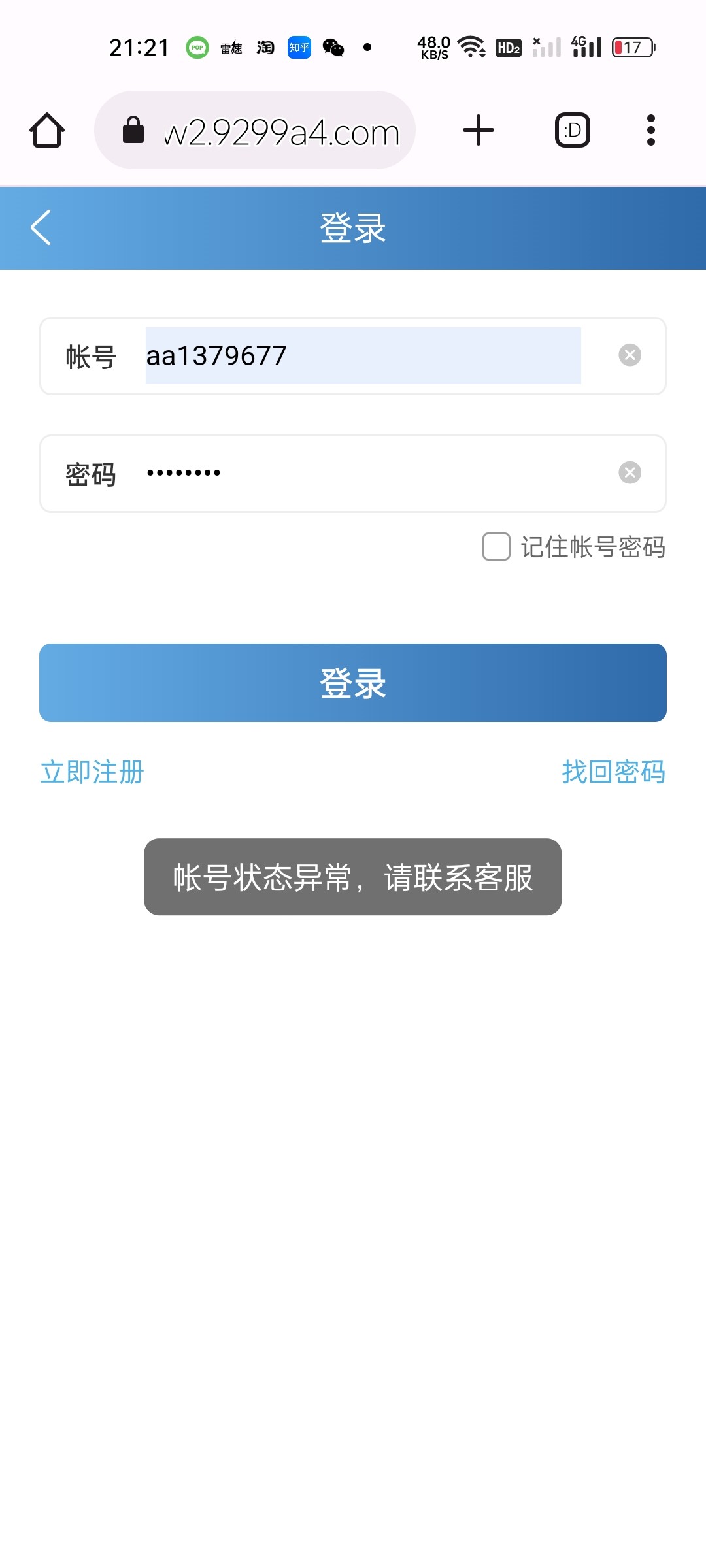This screenshot has height=1568, width=706.
Task: Go back using the header arrow
Action: point(41,227)
